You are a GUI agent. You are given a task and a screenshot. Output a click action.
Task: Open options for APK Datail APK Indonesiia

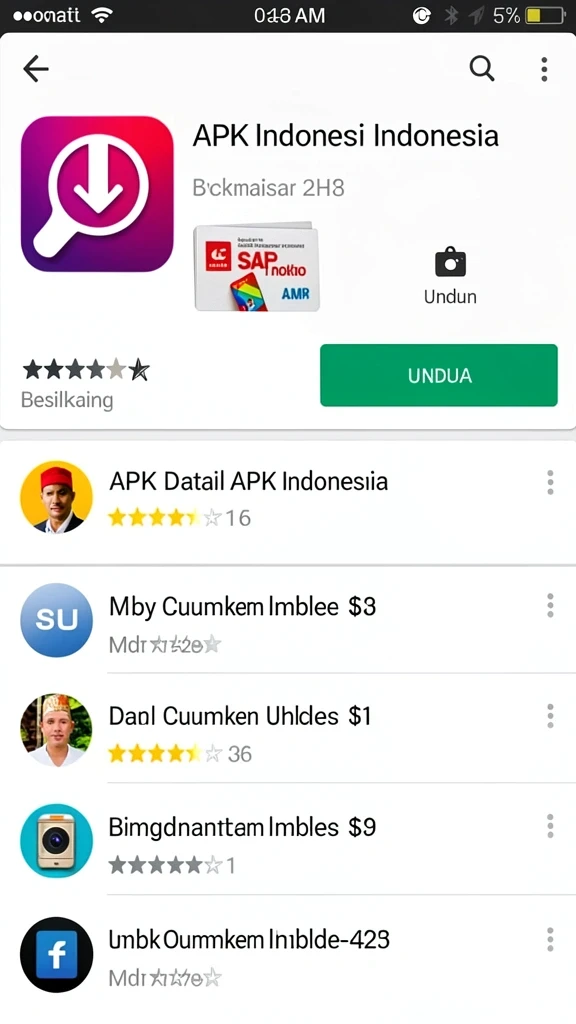pyautogui.click(x=551, y=483)
